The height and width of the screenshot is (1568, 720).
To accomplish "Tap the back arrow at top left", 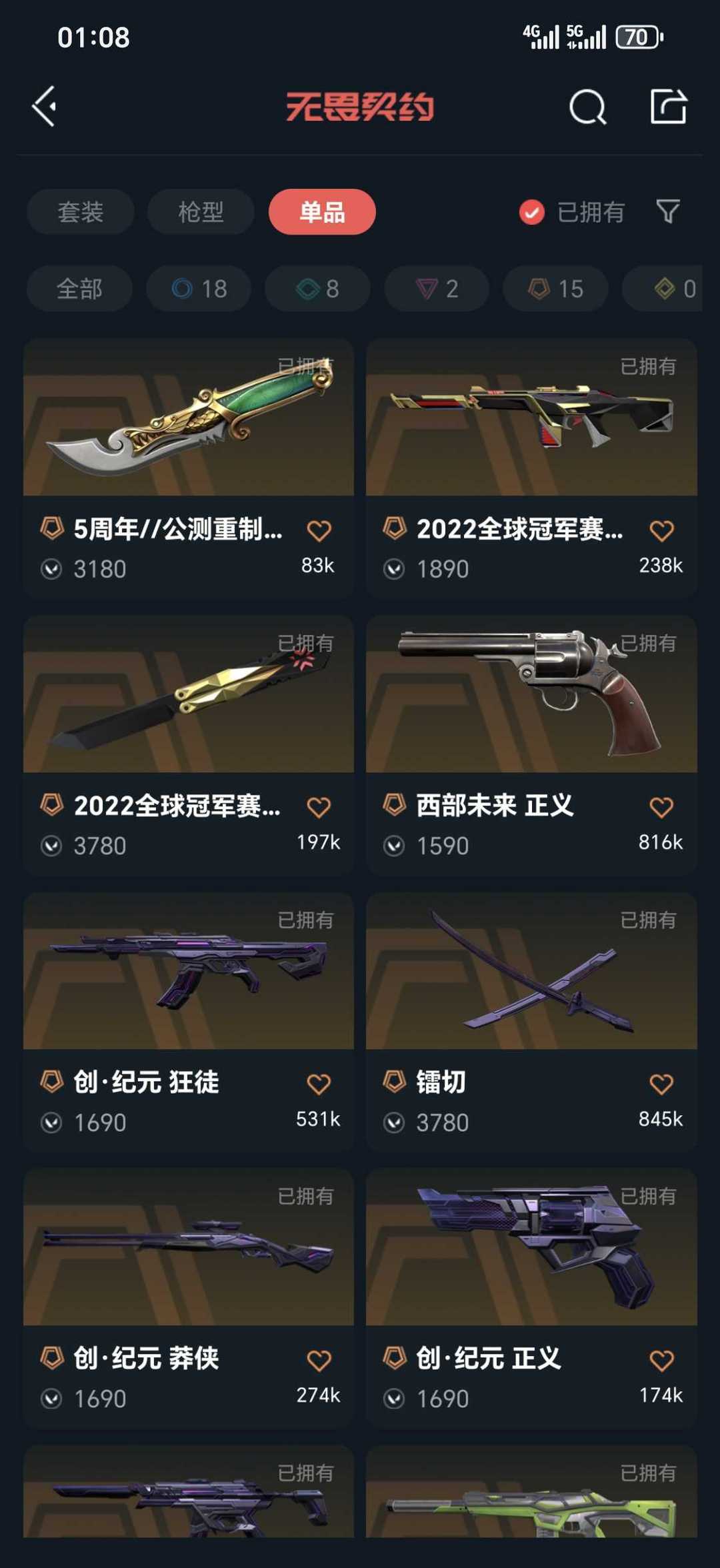I will coord(47,107).
